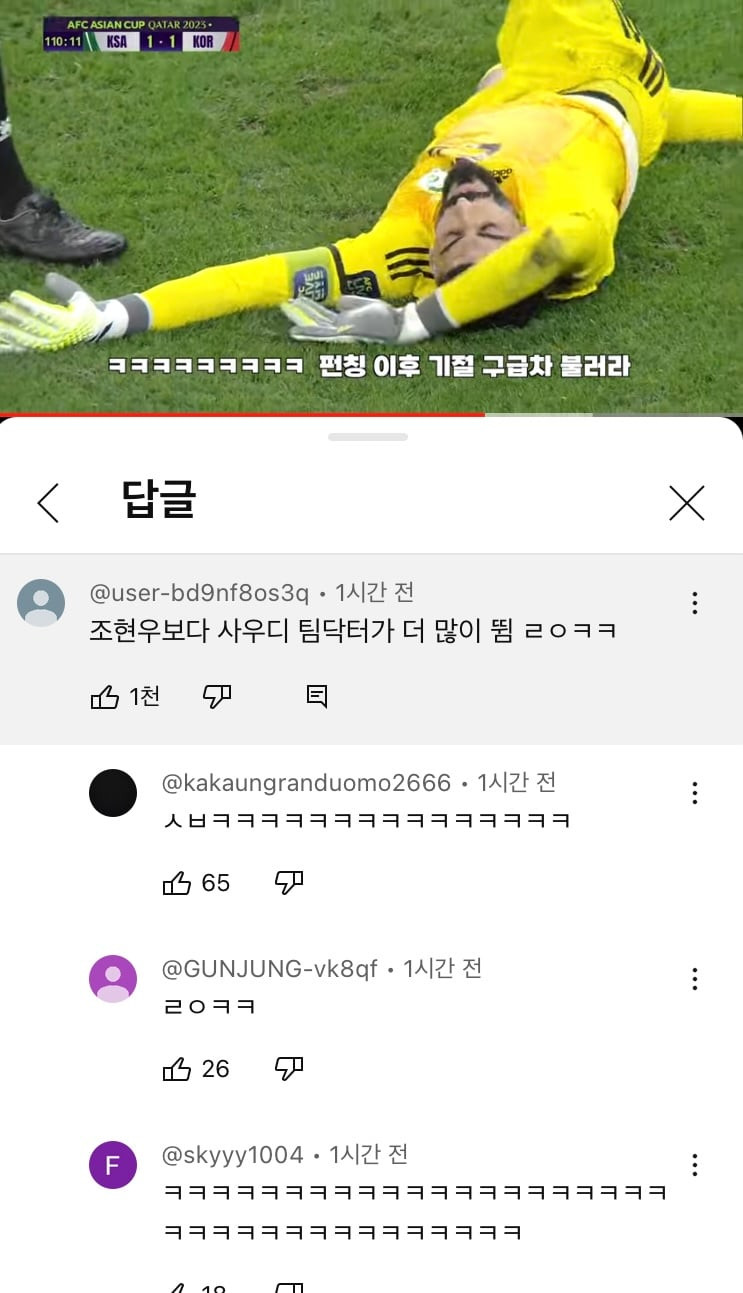Viewport: 743px width, 1293px height.
Task: Like the reply from @GUNJUNG-vk8qf
Action: (x=177, y=1069)
